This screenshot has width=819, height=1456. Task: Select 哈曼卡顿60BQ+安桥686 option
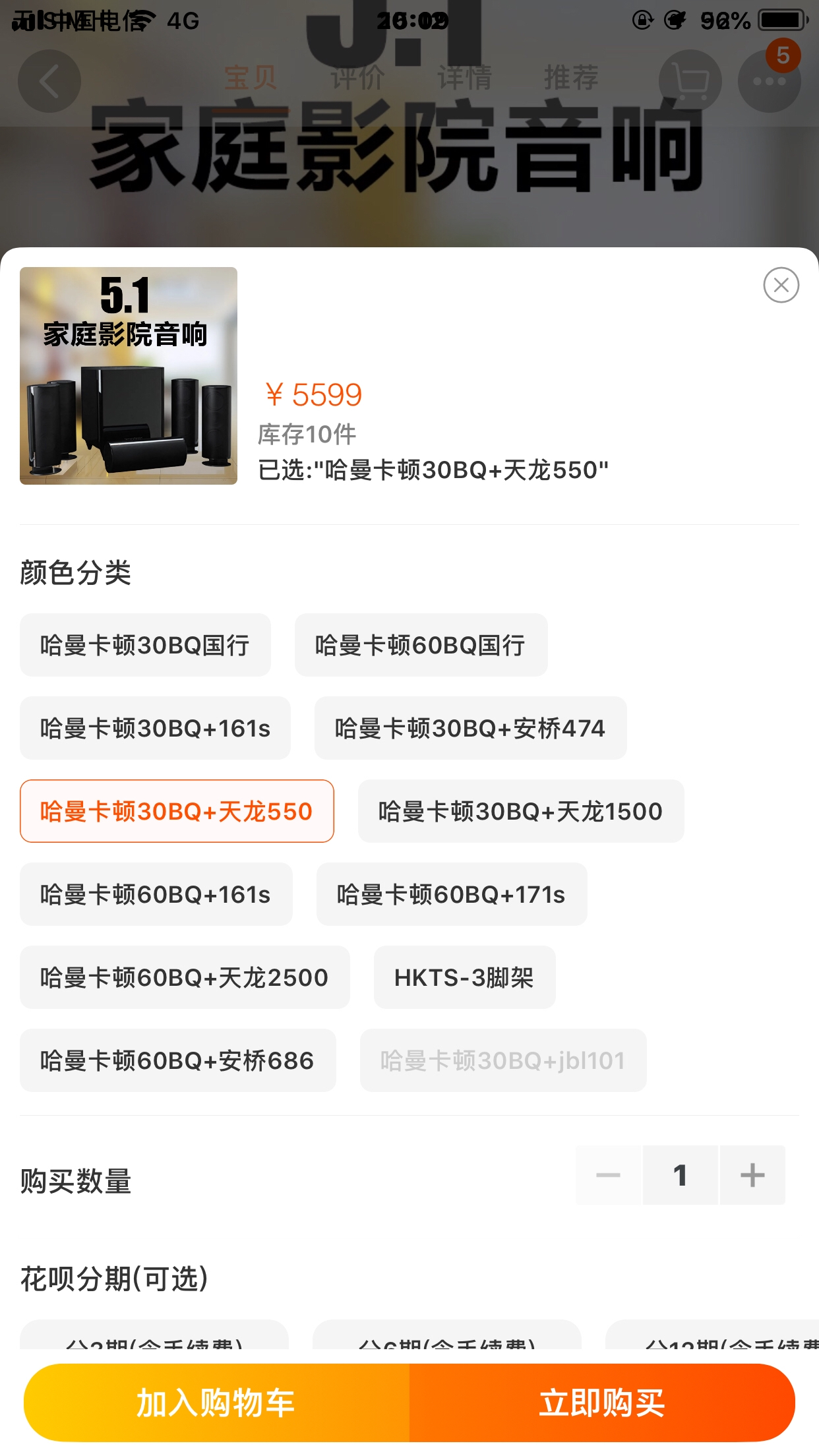point(177,1060)
